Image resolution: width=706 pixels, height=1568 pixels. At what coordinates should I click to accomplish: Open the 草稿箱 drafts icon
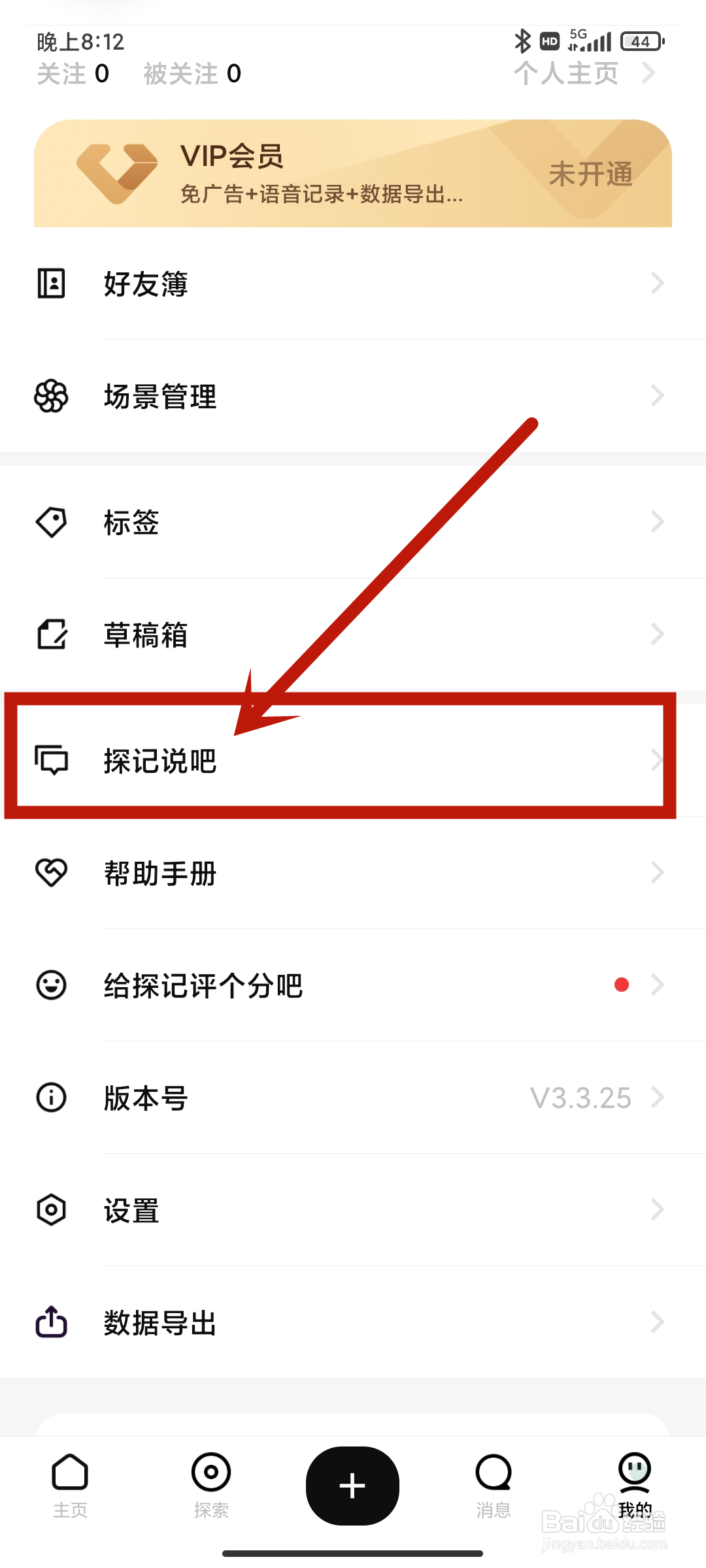[51, 634]
